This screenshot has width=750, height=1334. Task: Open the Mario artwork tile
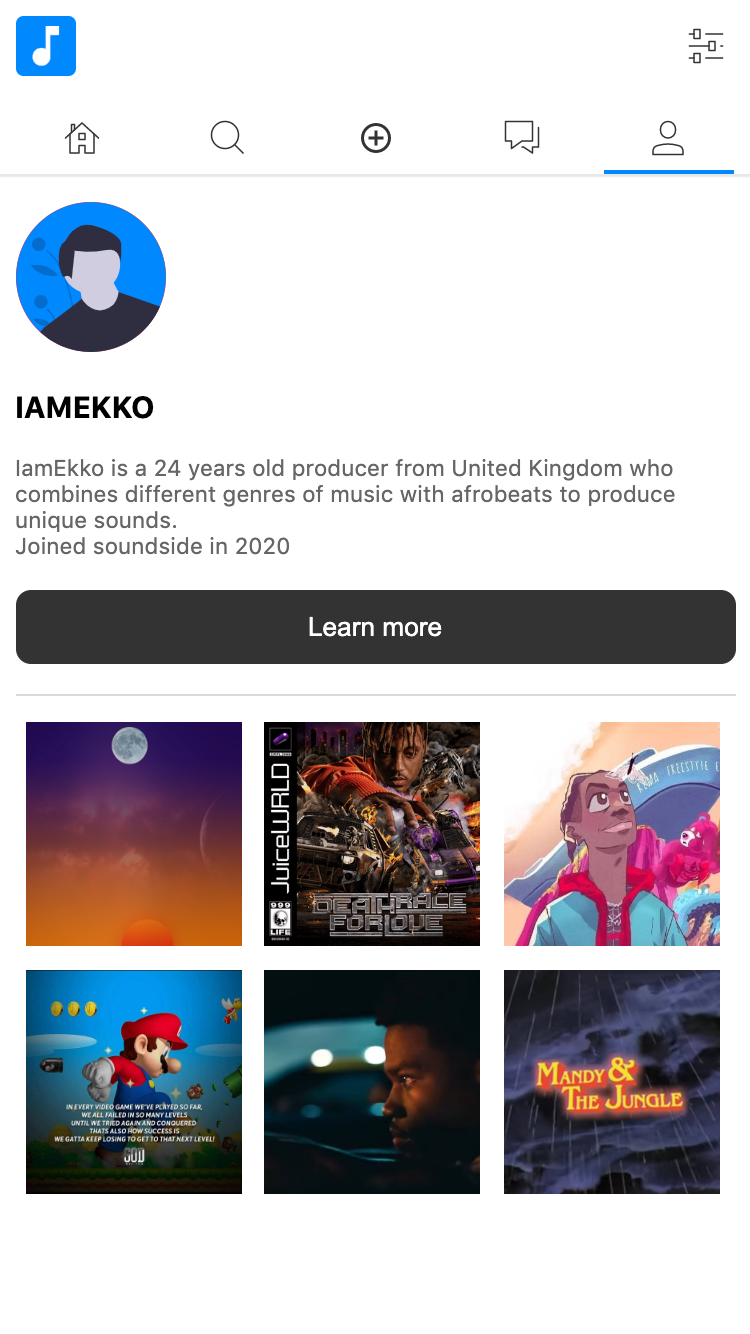(x=134, y=1081)
